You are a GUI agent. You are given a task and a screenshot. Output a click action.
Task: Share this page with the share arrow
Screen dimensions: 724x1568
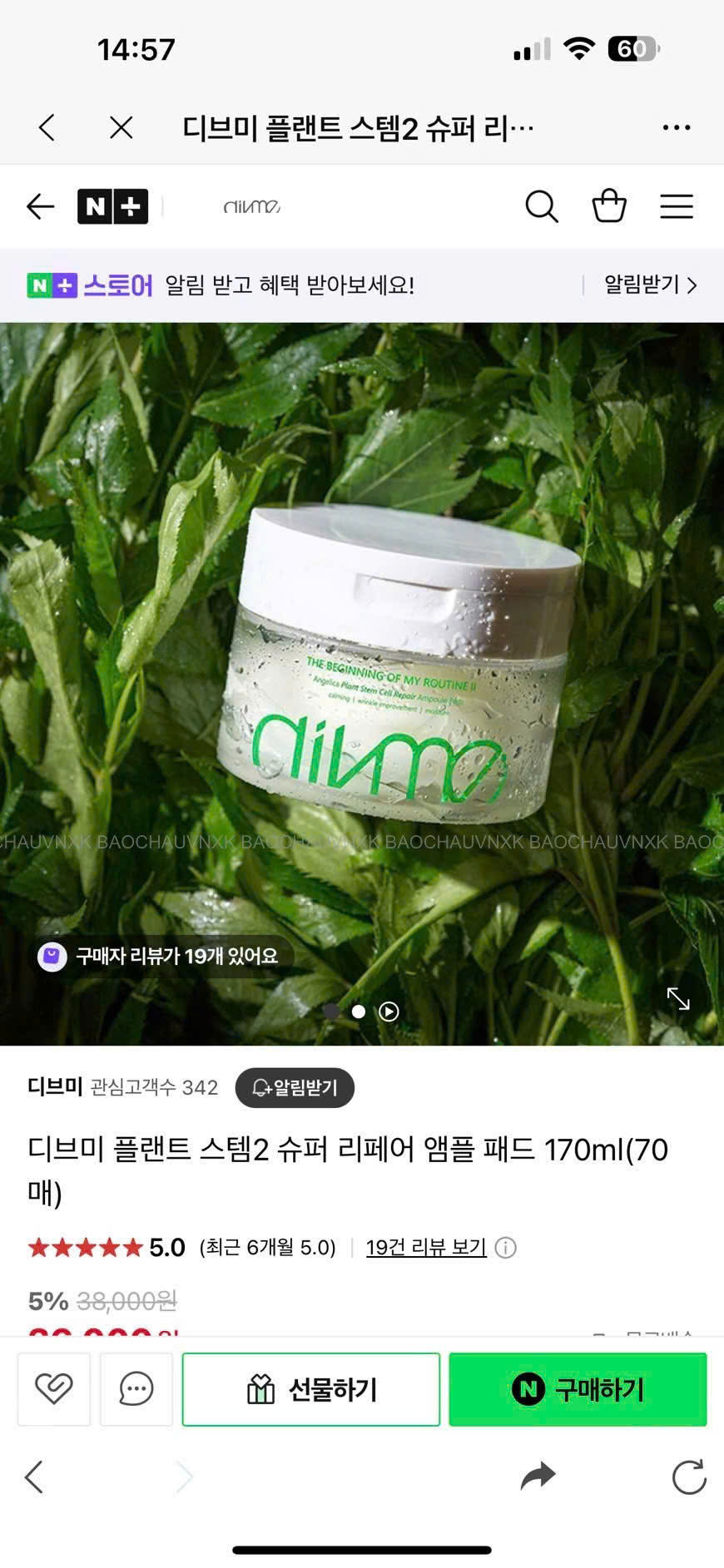[538, 1476]
